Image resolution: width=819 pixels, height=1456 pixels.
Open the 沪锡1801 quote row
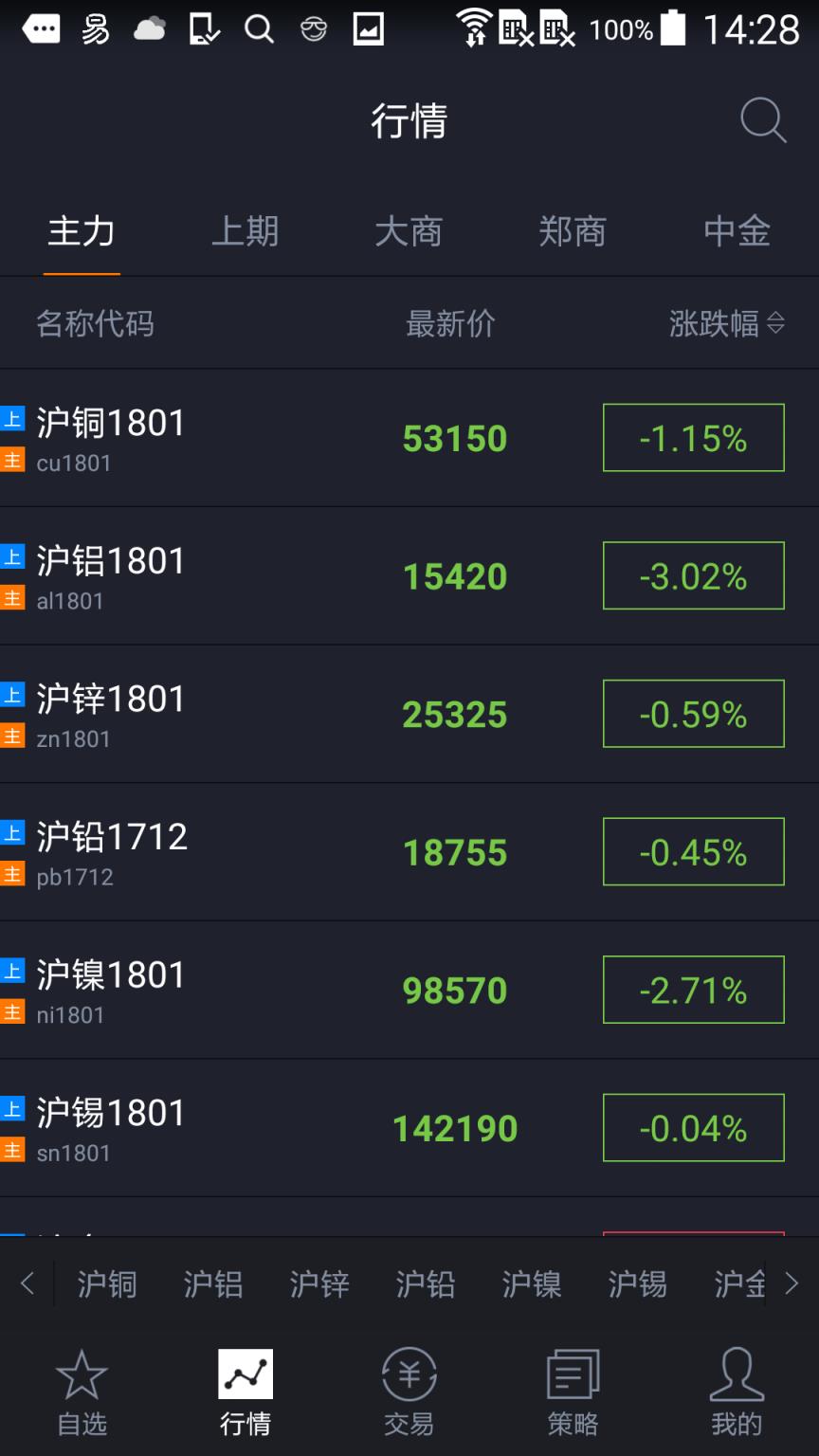click(x=284, y=1127)
